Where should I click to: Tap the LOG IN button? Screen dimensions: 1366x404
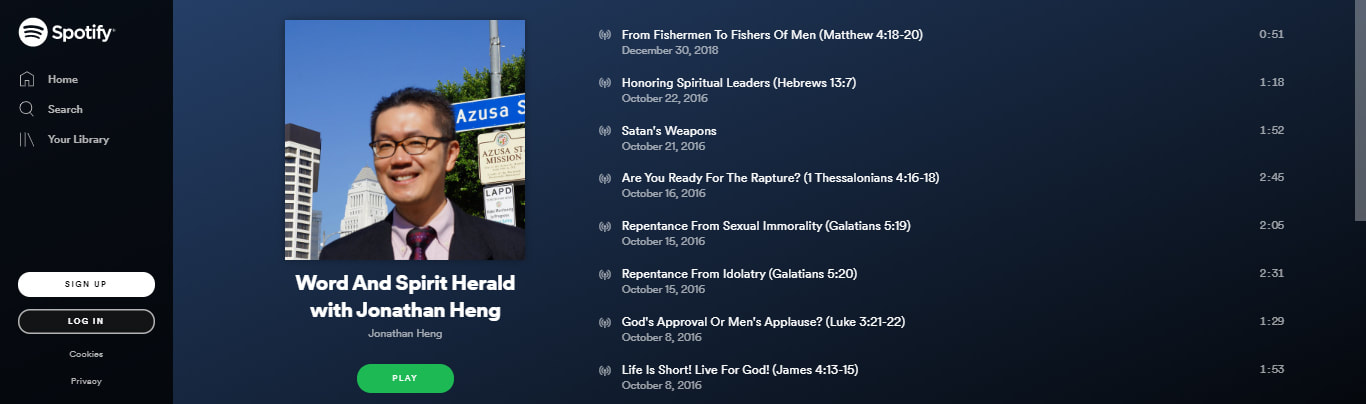[86, 321]
